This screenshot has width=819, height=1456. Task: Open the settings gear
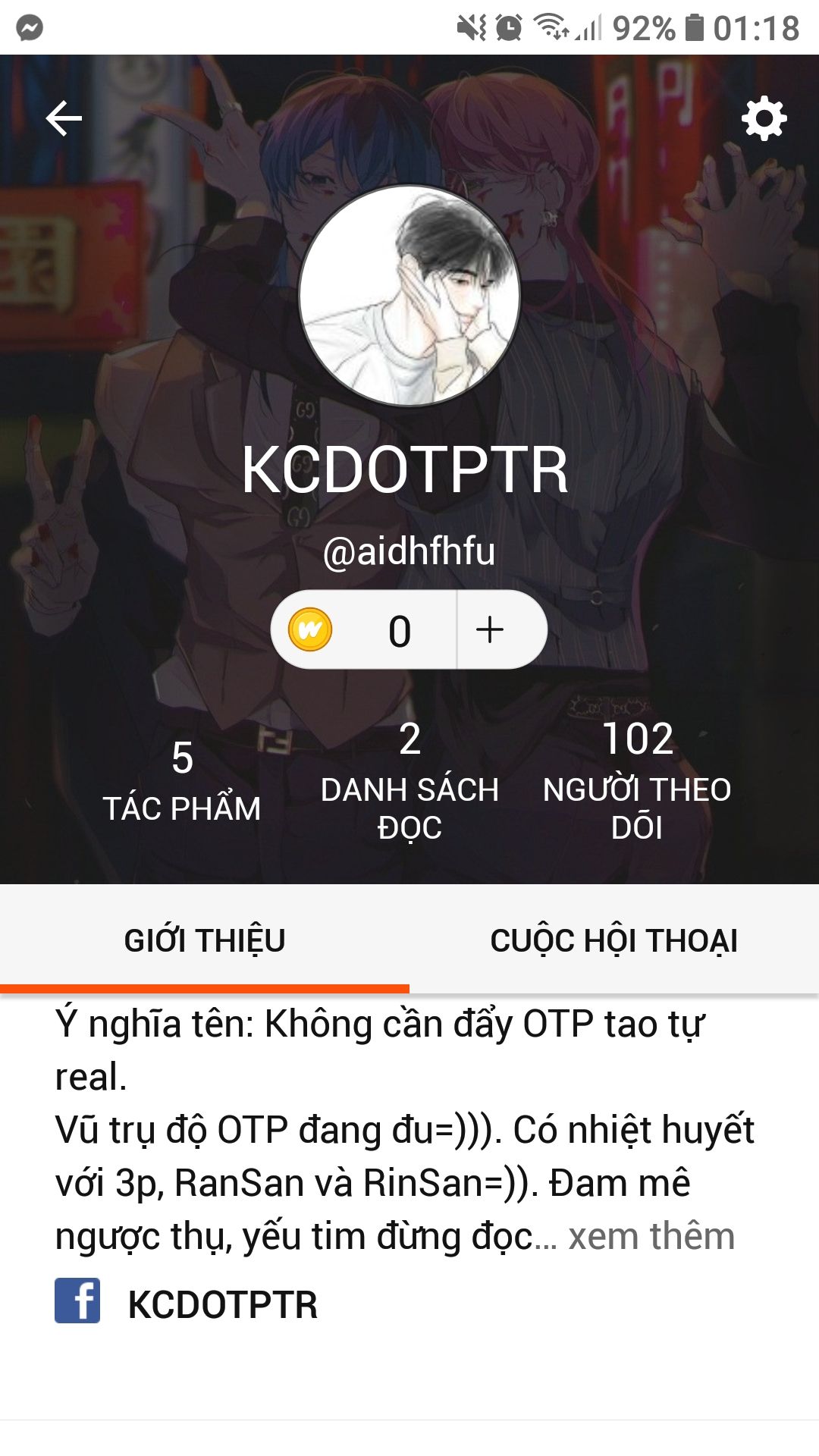point(764,118)
